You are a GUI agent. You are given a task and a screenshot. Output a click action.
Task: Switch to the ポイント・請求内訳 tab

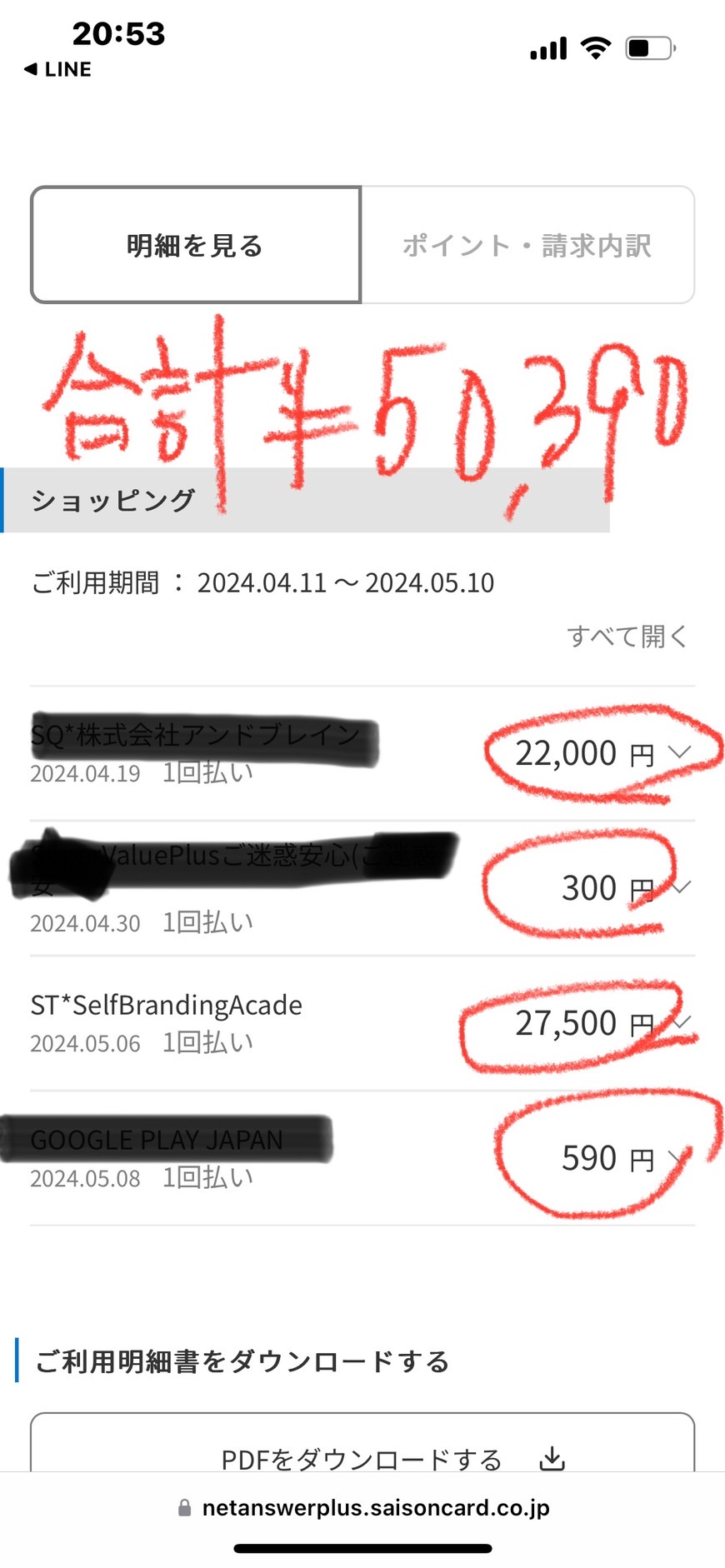tap(527, 245)
